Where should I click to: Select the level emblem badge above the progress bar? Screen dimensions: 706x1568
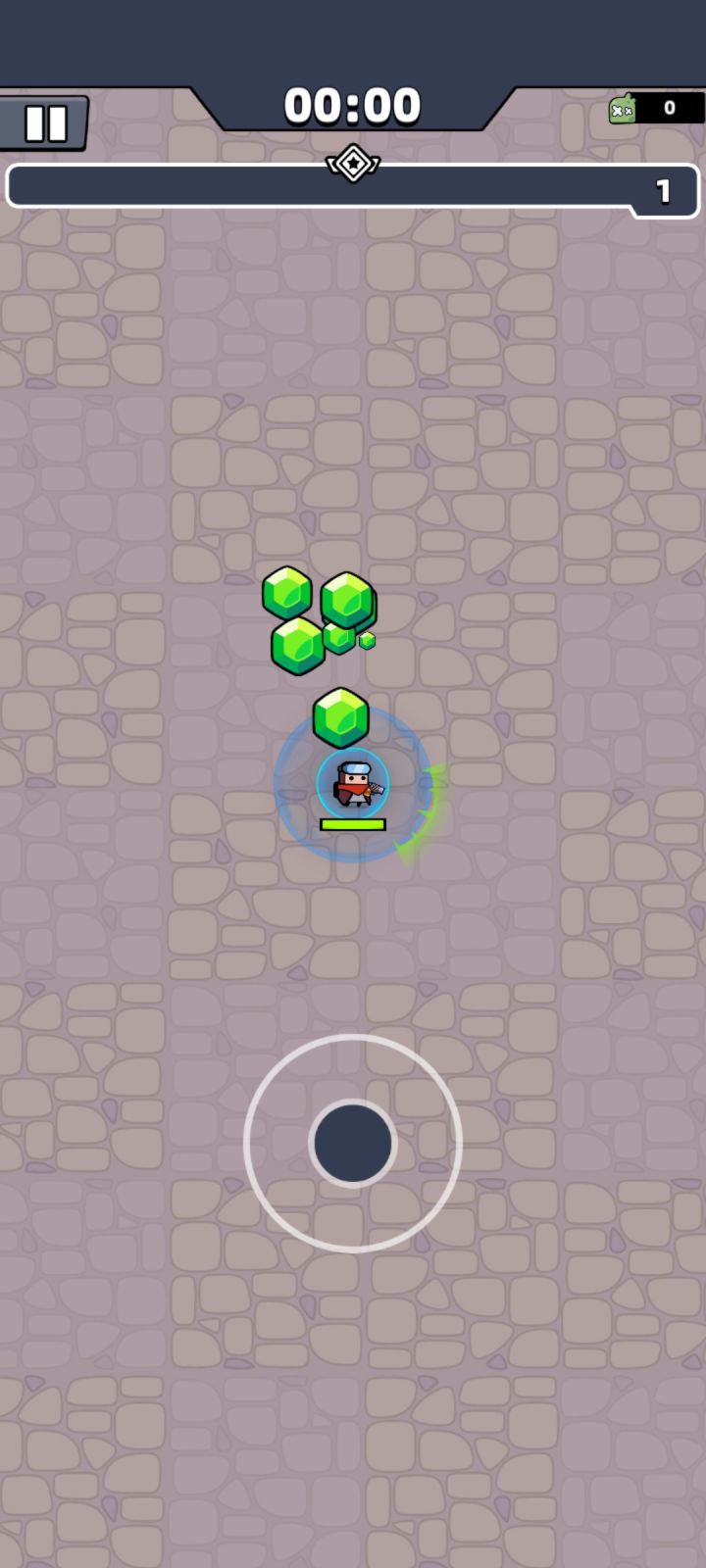tap(352, 163)
